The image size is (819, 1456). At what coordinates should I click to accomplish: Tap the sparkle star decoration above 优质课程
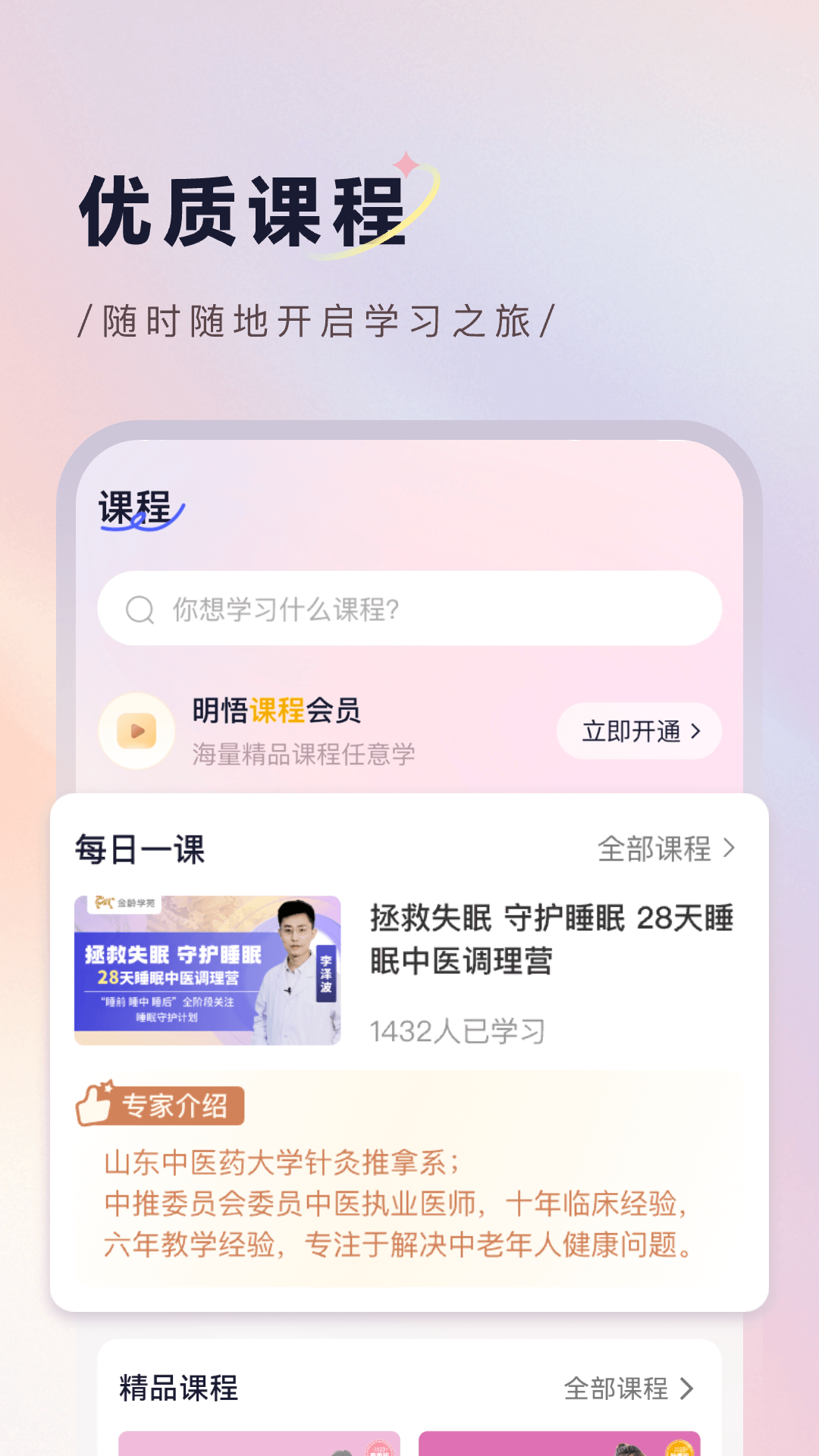(x=406, y=166)
